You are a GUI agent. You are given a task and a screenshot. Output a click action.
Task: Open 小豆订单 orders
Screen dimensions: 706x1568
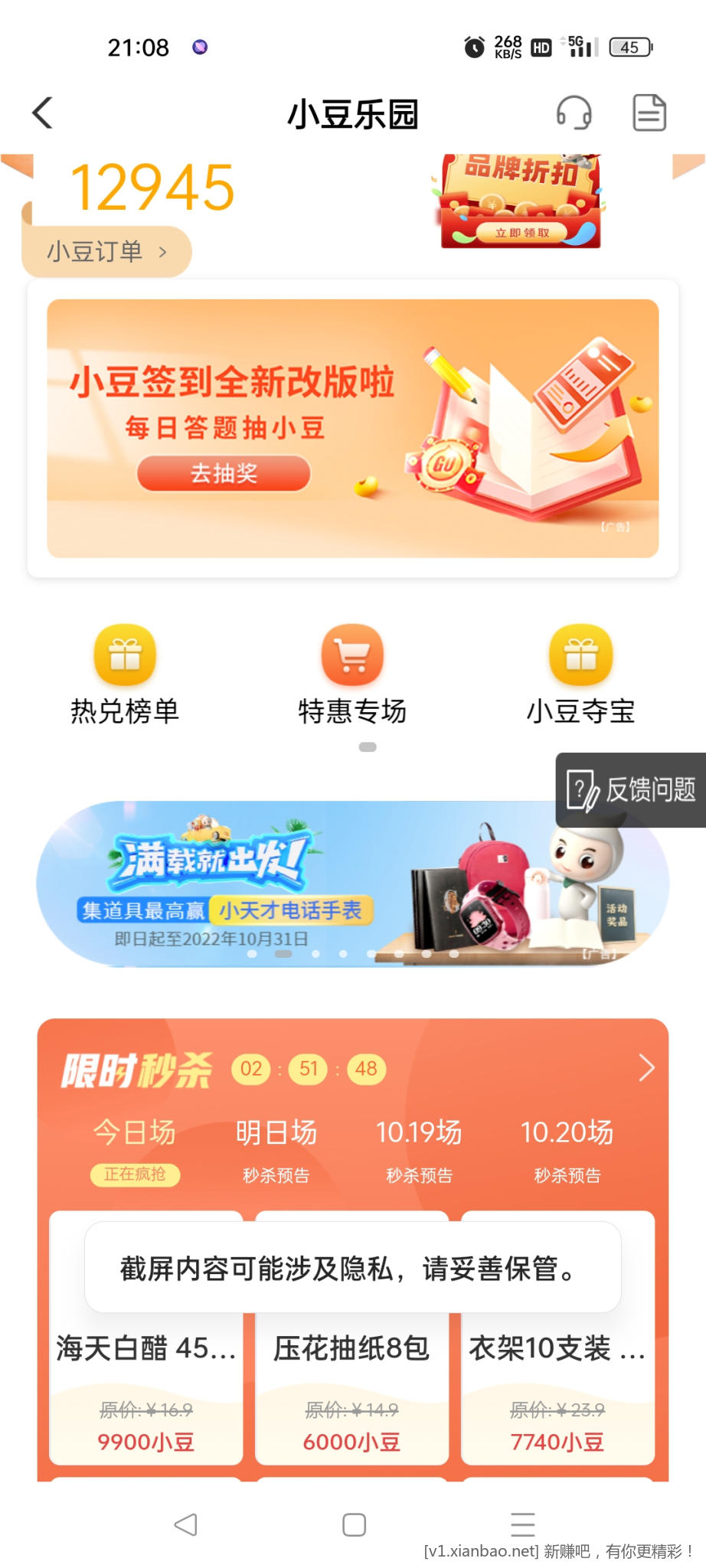[106, 251]
